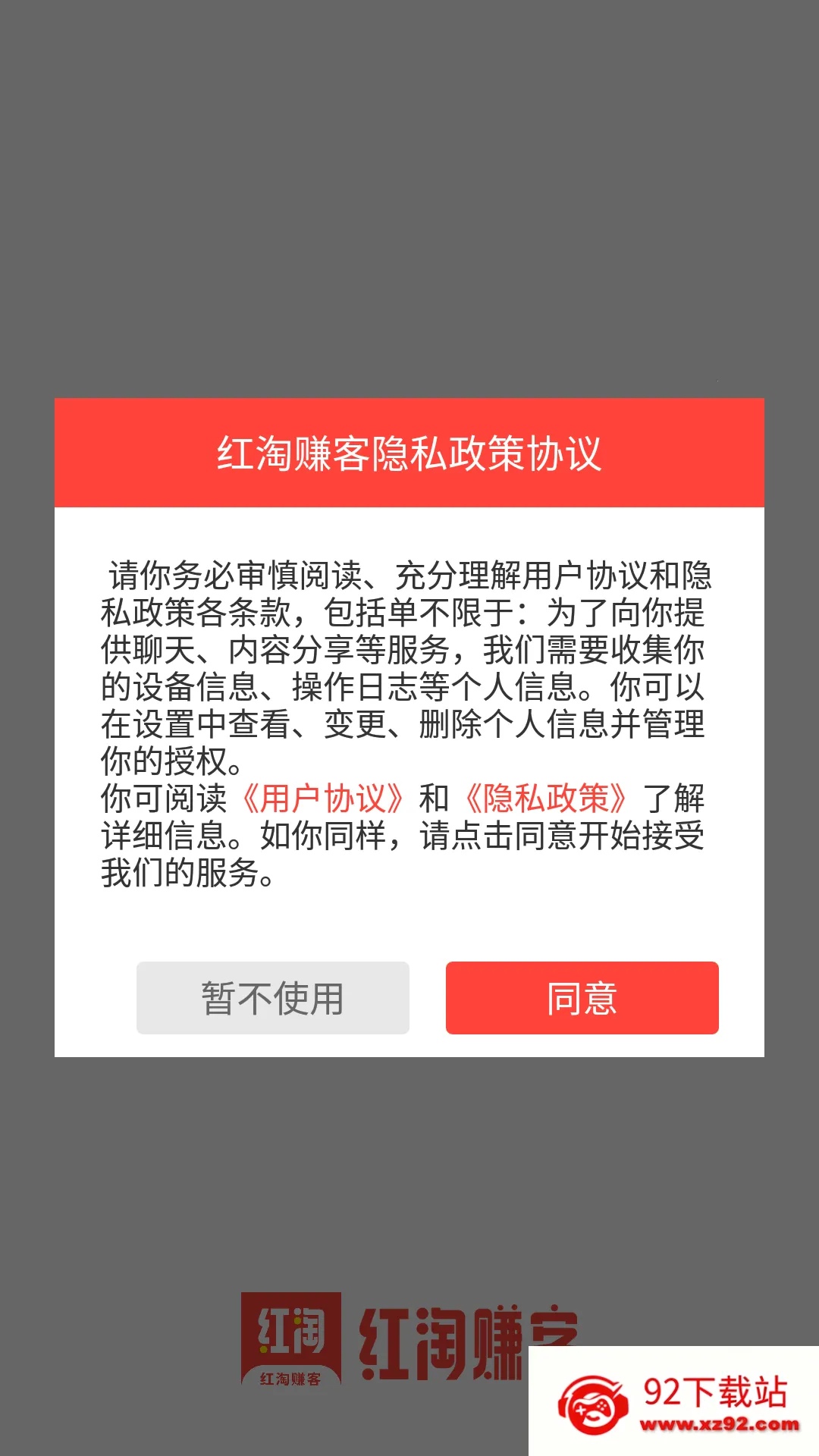Viewport: 819px width, 1456px height.
Task: Tap the 同意 button to accept
Action: click(x=582, y=997)
